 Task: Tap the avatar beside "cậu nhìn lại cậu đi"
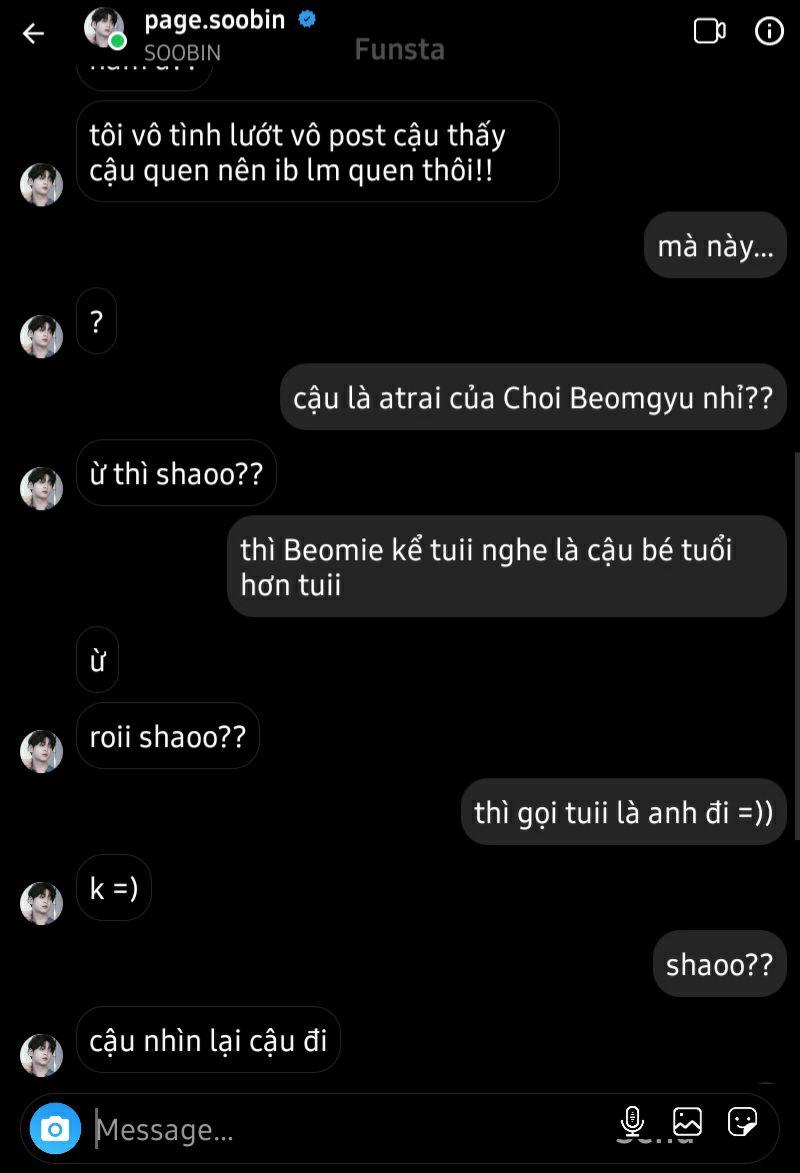point(42,1054)
